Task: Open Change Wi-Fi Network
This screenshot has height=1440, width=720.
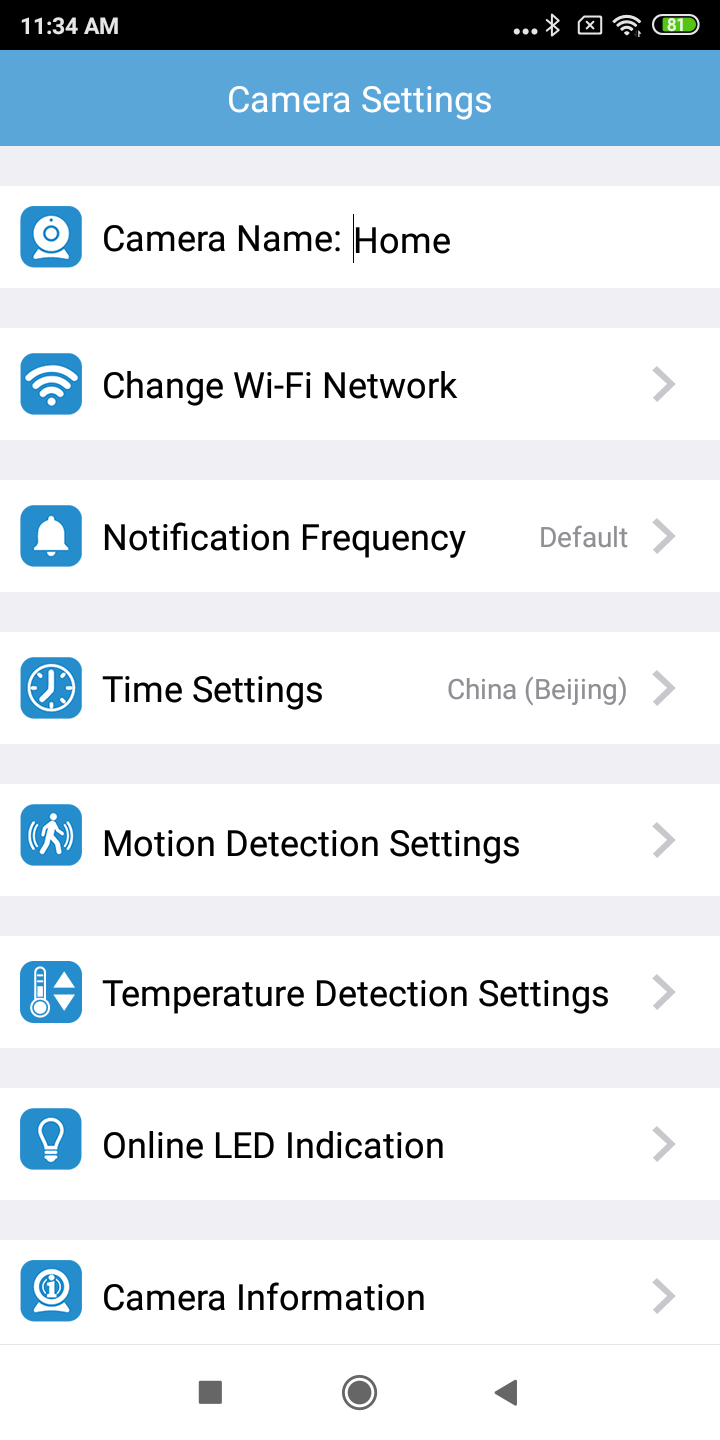Action: coord(360,384)
